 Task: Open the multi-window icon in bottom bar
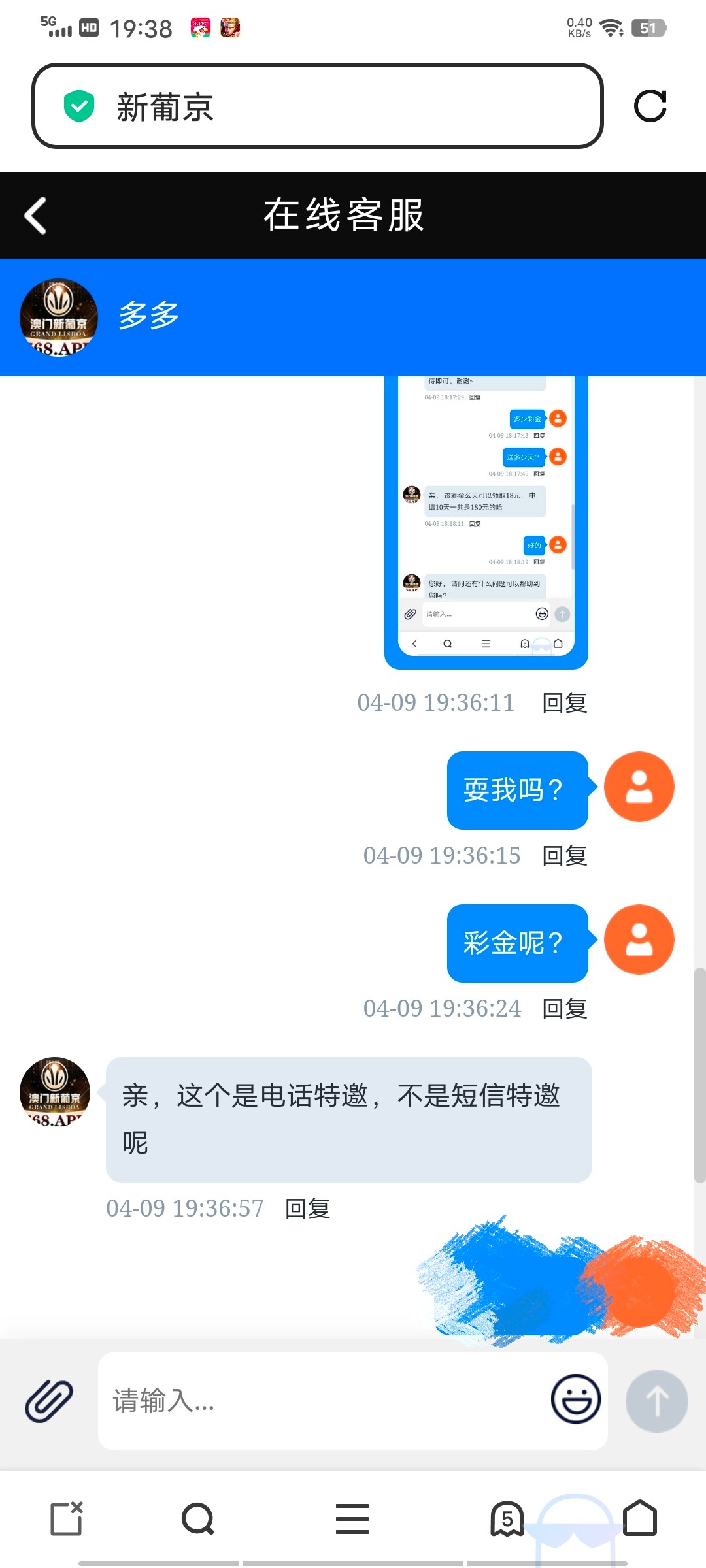click(65, 1518)
